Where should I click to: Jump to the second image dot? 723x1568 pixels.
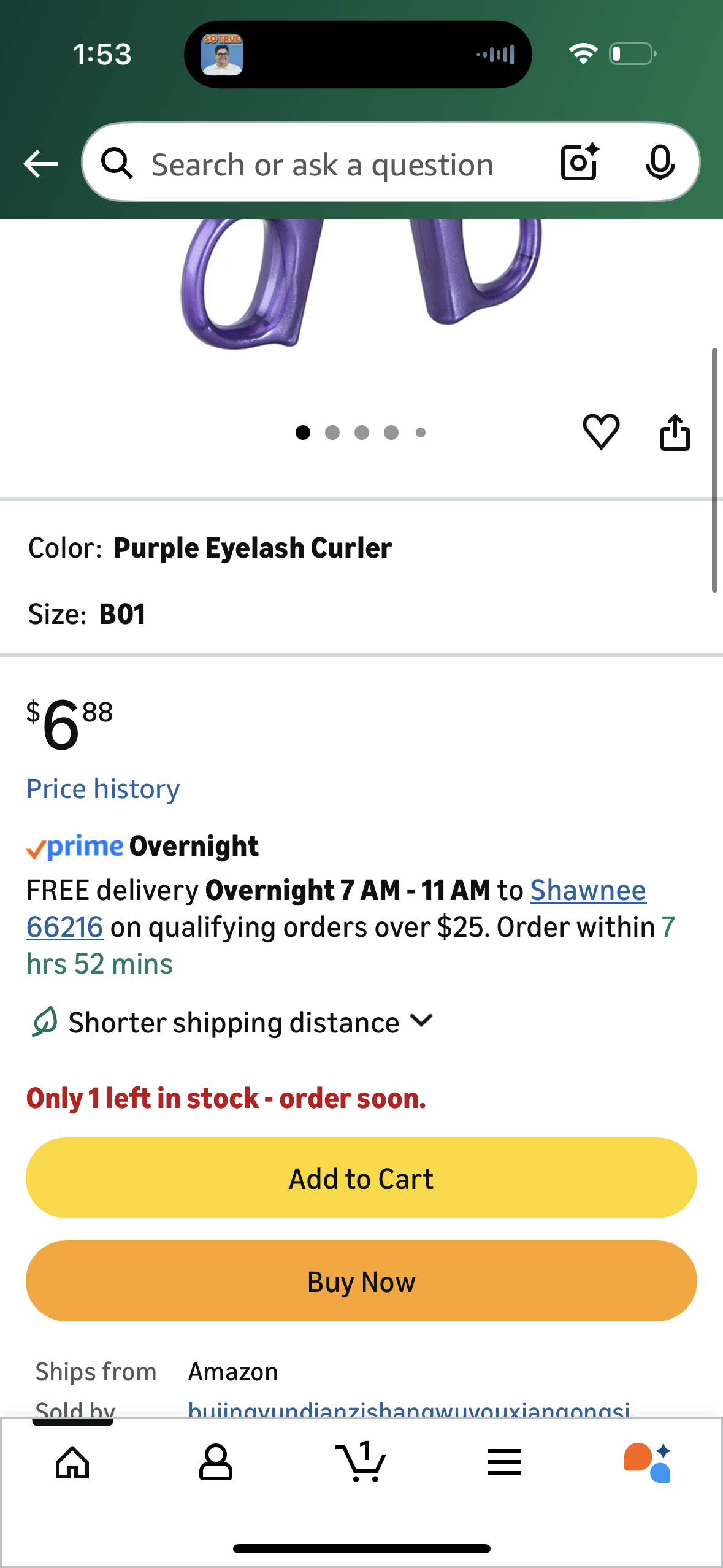332,432
